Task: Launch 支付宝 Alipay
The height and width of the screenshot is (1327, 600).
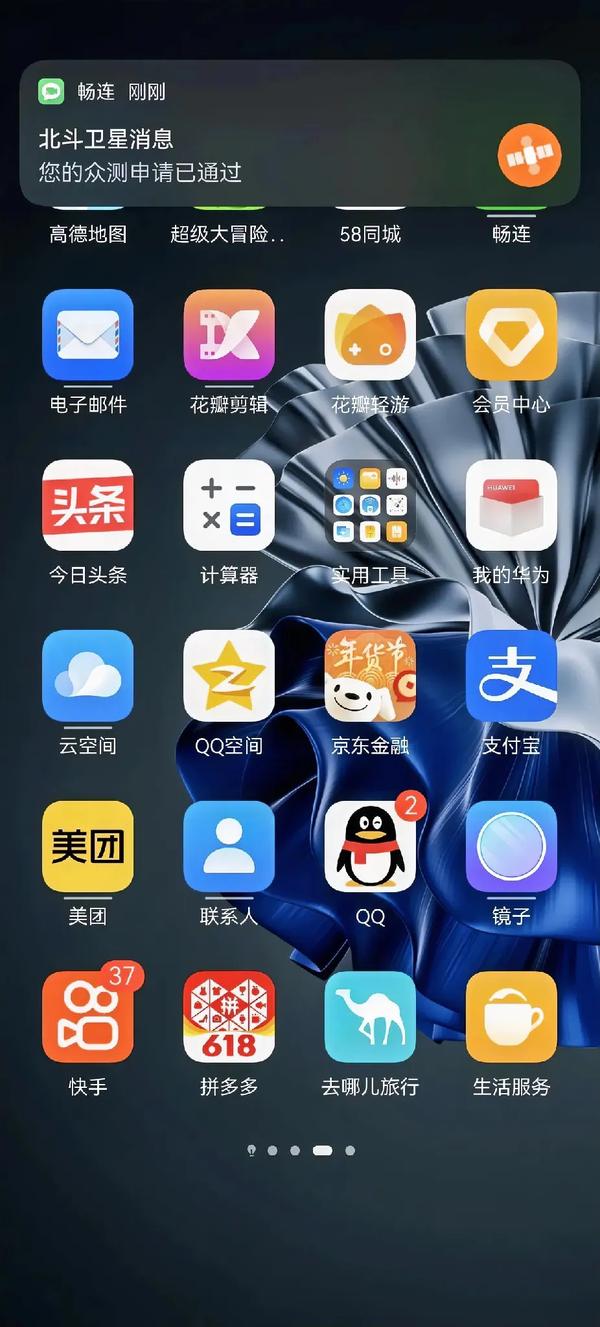Action: [x=511, y=676]
